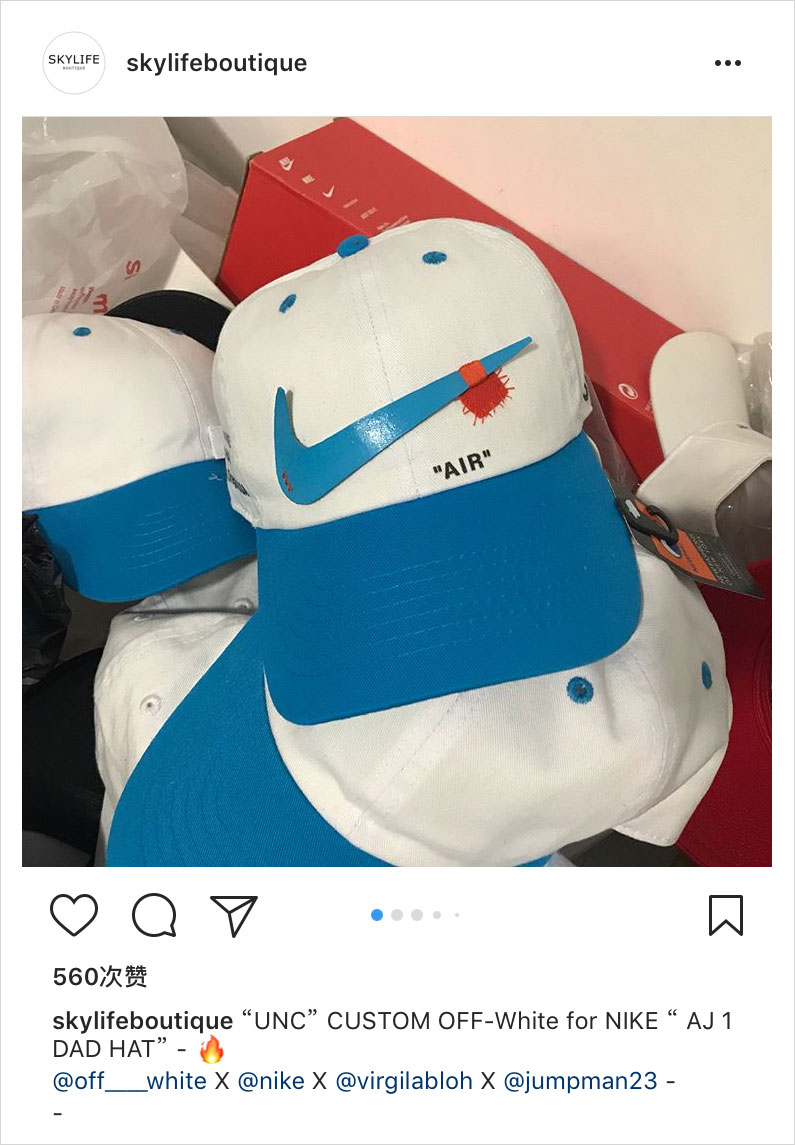Screen dimensions: 795x1145
Task: Open the skylifeboutique username in the header
Action: click(216, 63)
